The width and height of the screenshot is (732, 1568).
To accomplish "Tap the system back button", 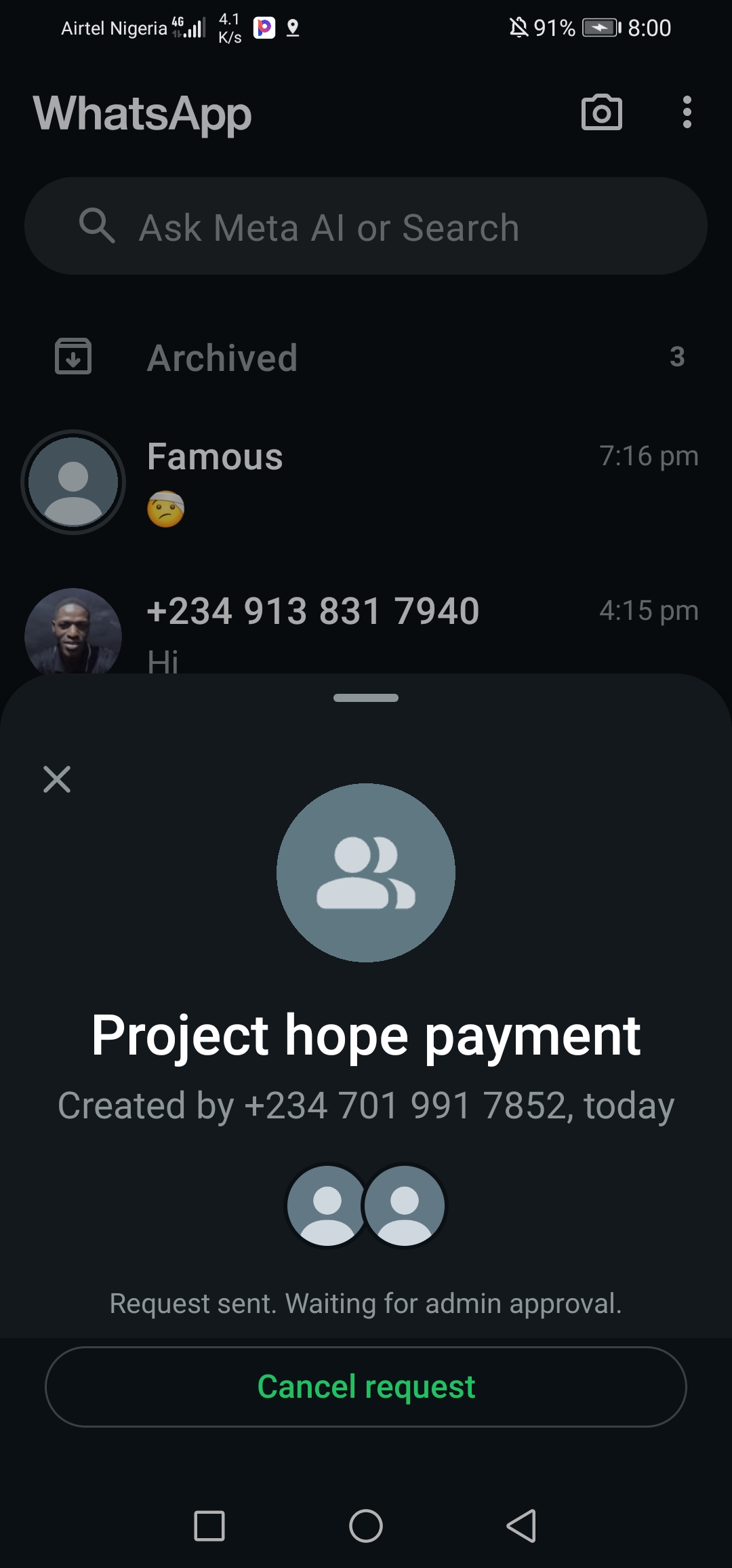I will point(522,1526).
